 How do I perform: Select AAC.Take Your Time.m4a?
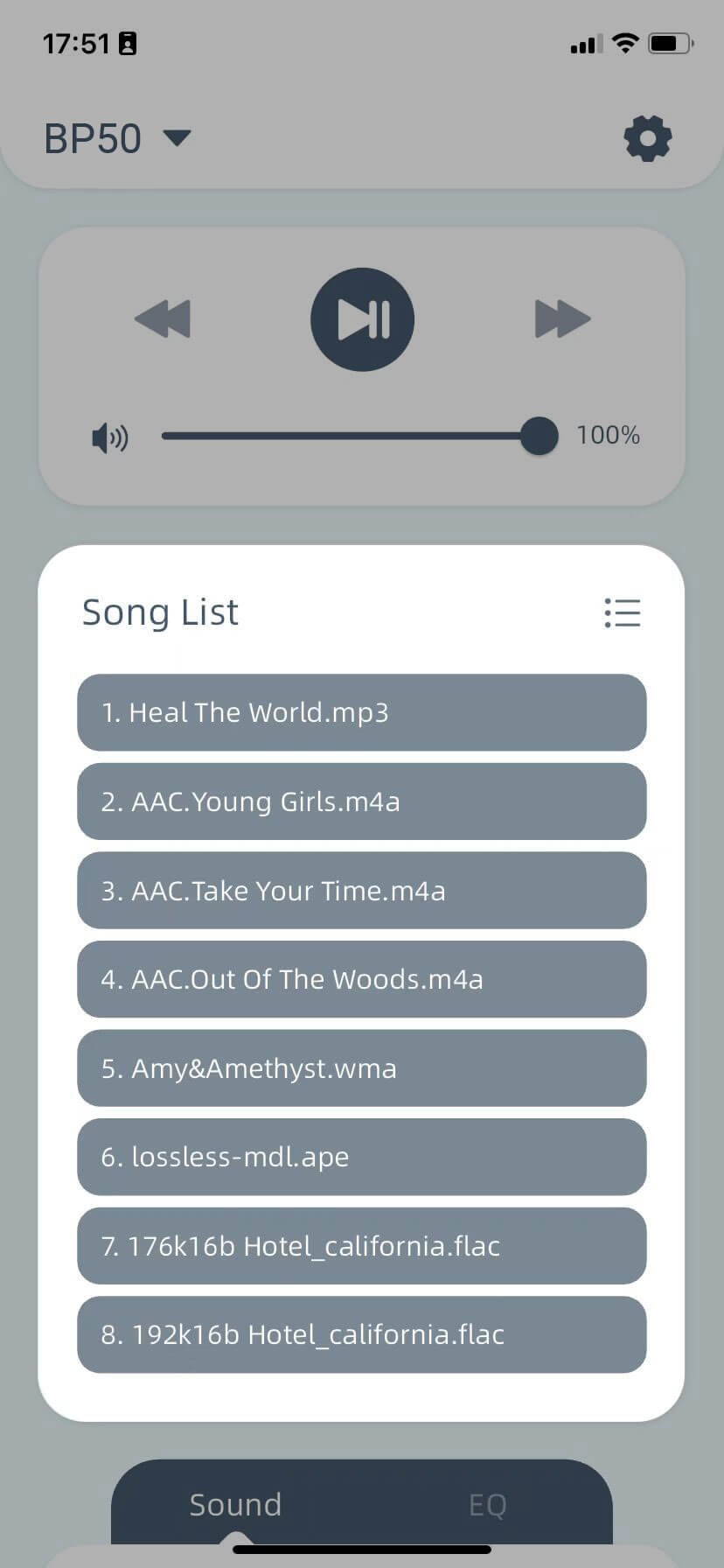point(362,891)
